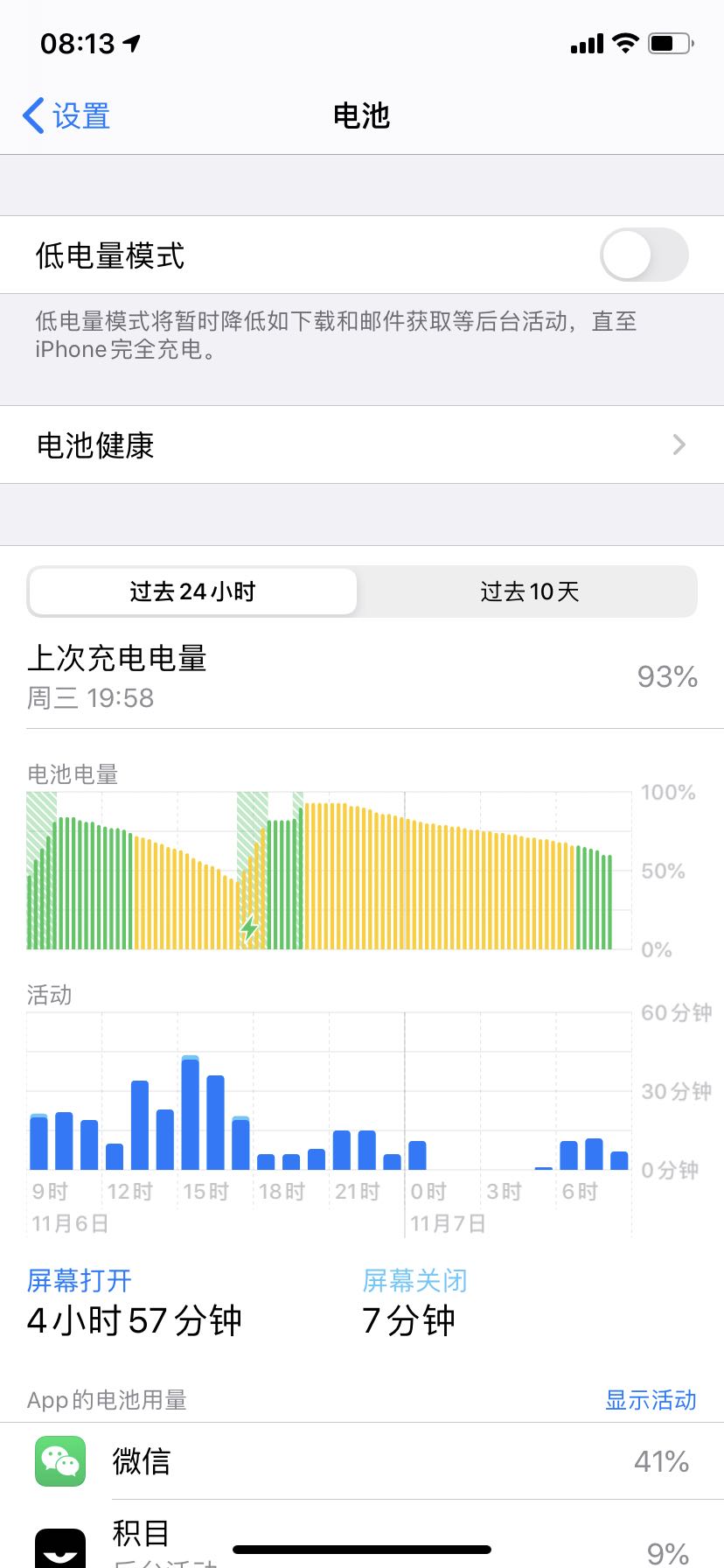Go back to 设置

pyautogui.click(x=66, y=115)
